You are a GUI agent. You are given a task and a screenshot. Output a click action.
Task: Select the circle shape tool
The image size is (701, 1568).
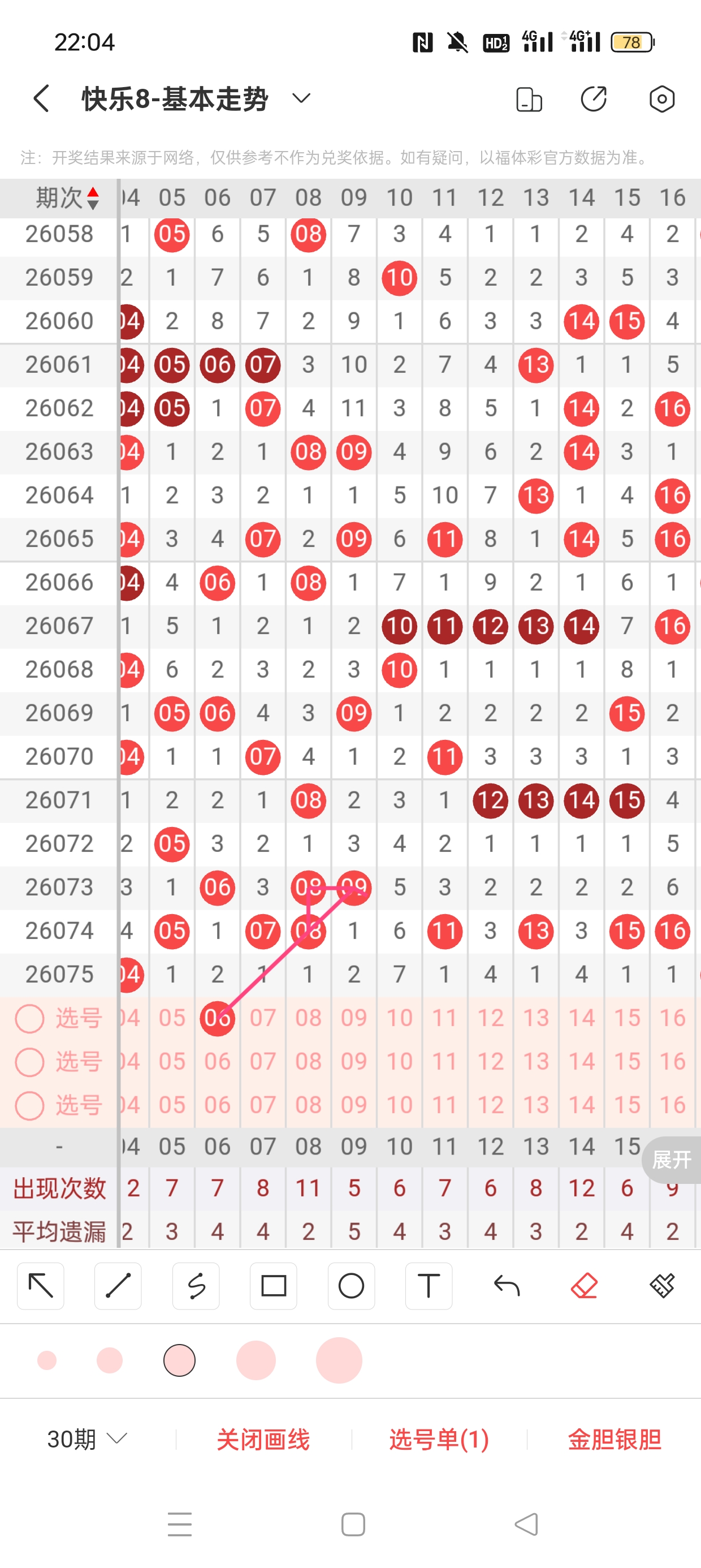[351, 1286]
